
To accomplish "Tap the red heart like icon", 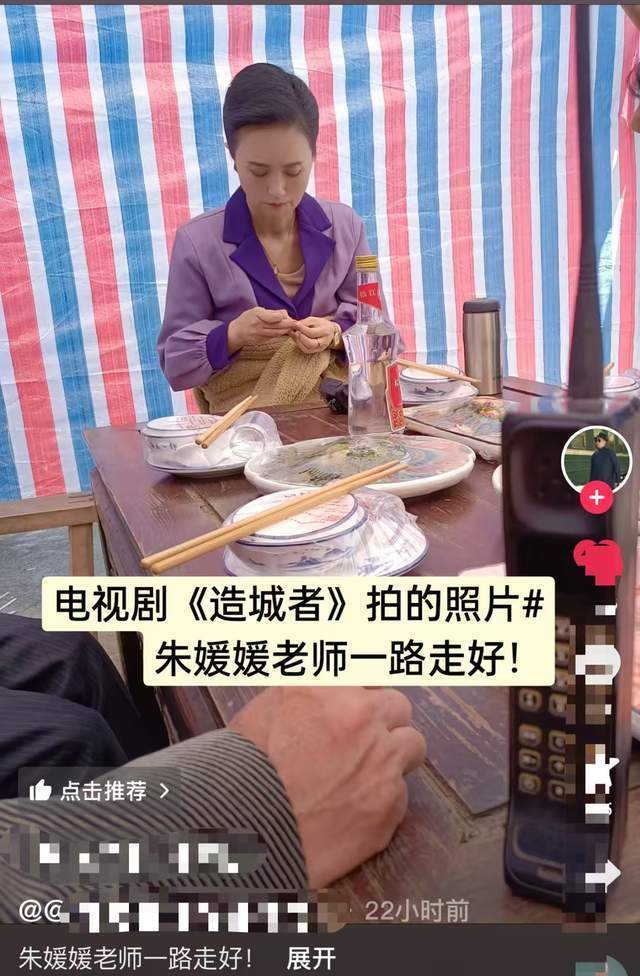I will [x=598, y=561].
